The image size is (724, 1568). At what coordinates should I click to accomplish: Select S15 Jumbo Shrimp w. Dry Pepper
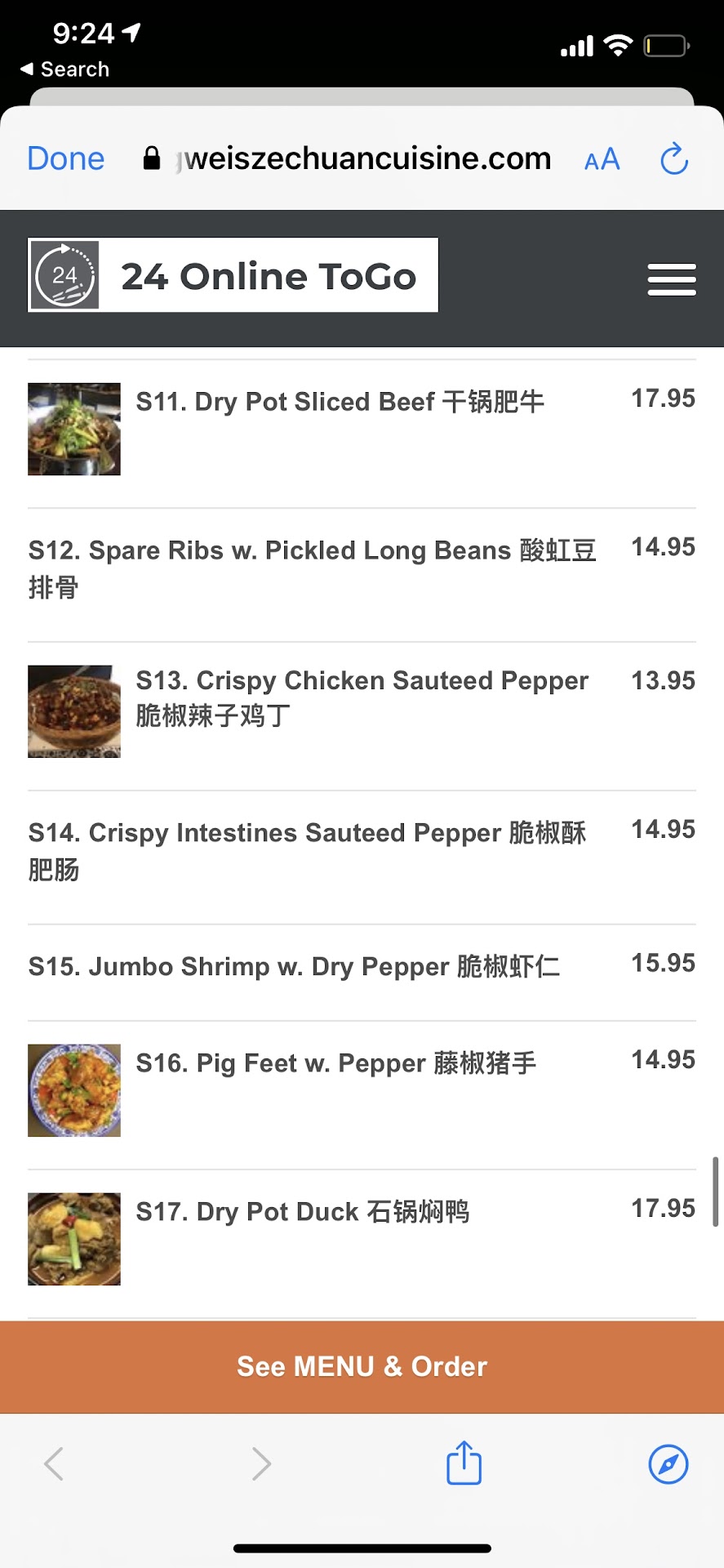pos(294,967)
